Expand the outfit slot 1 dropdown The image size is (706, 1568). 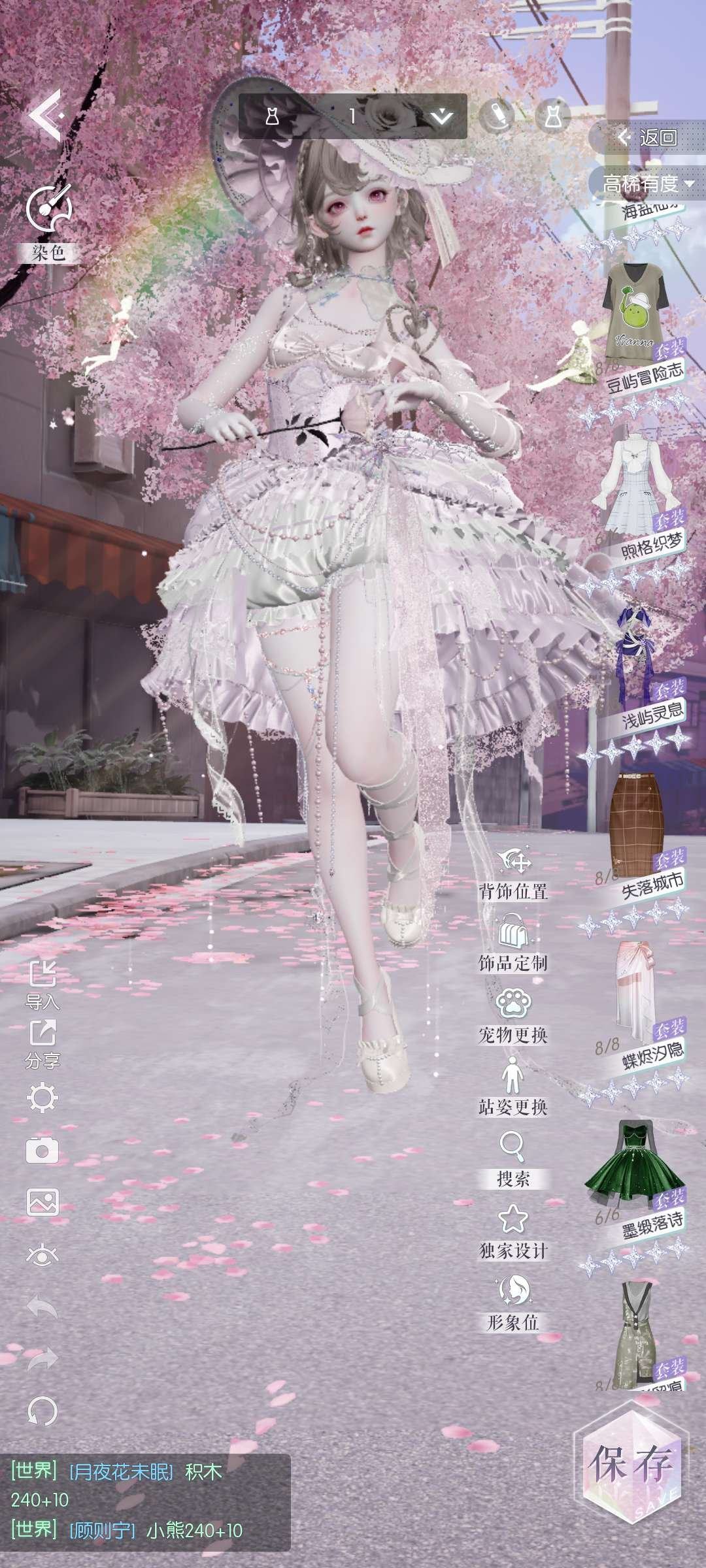click(x=442, y=117)
